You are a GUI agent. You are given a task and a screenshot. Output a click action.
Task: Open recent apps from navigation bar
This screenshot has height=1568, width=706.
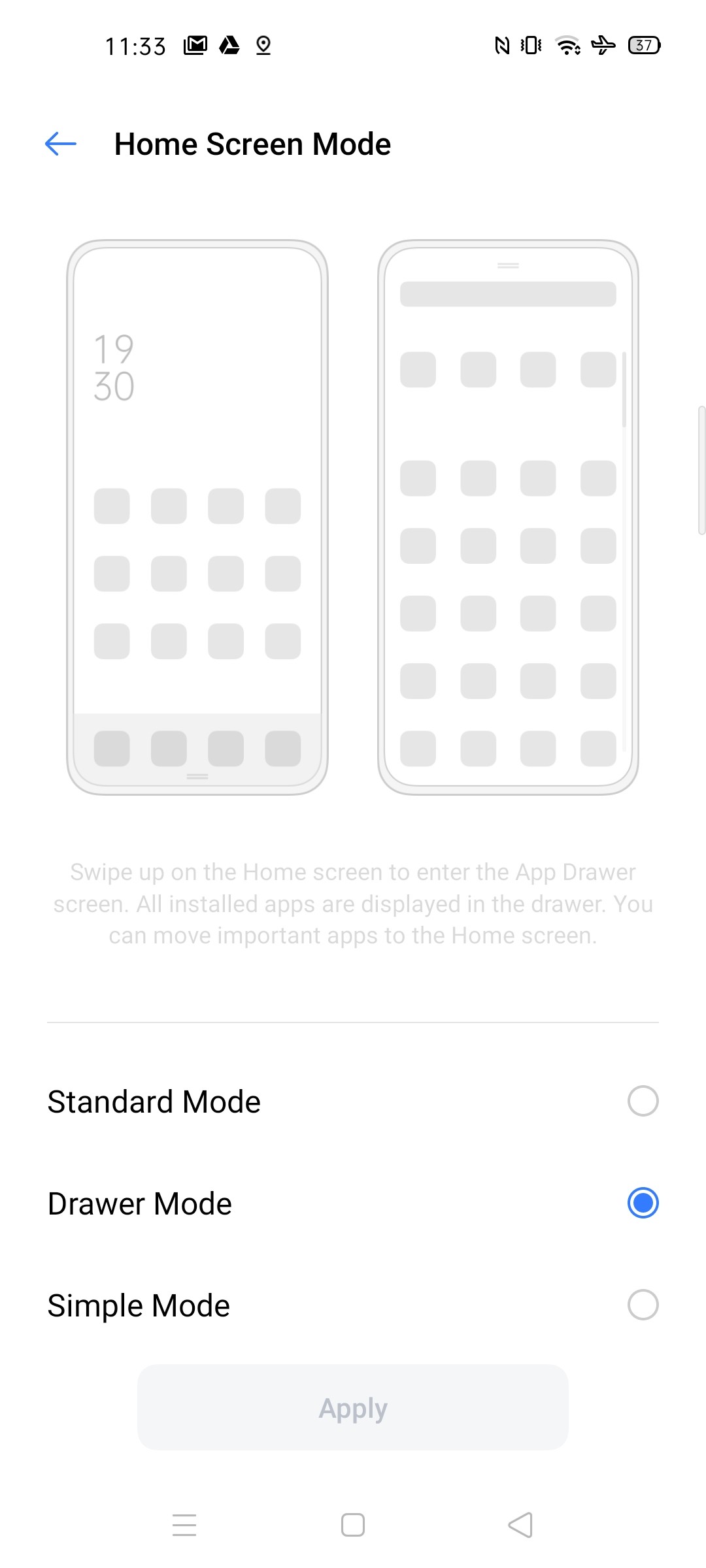click(184, 1525)
